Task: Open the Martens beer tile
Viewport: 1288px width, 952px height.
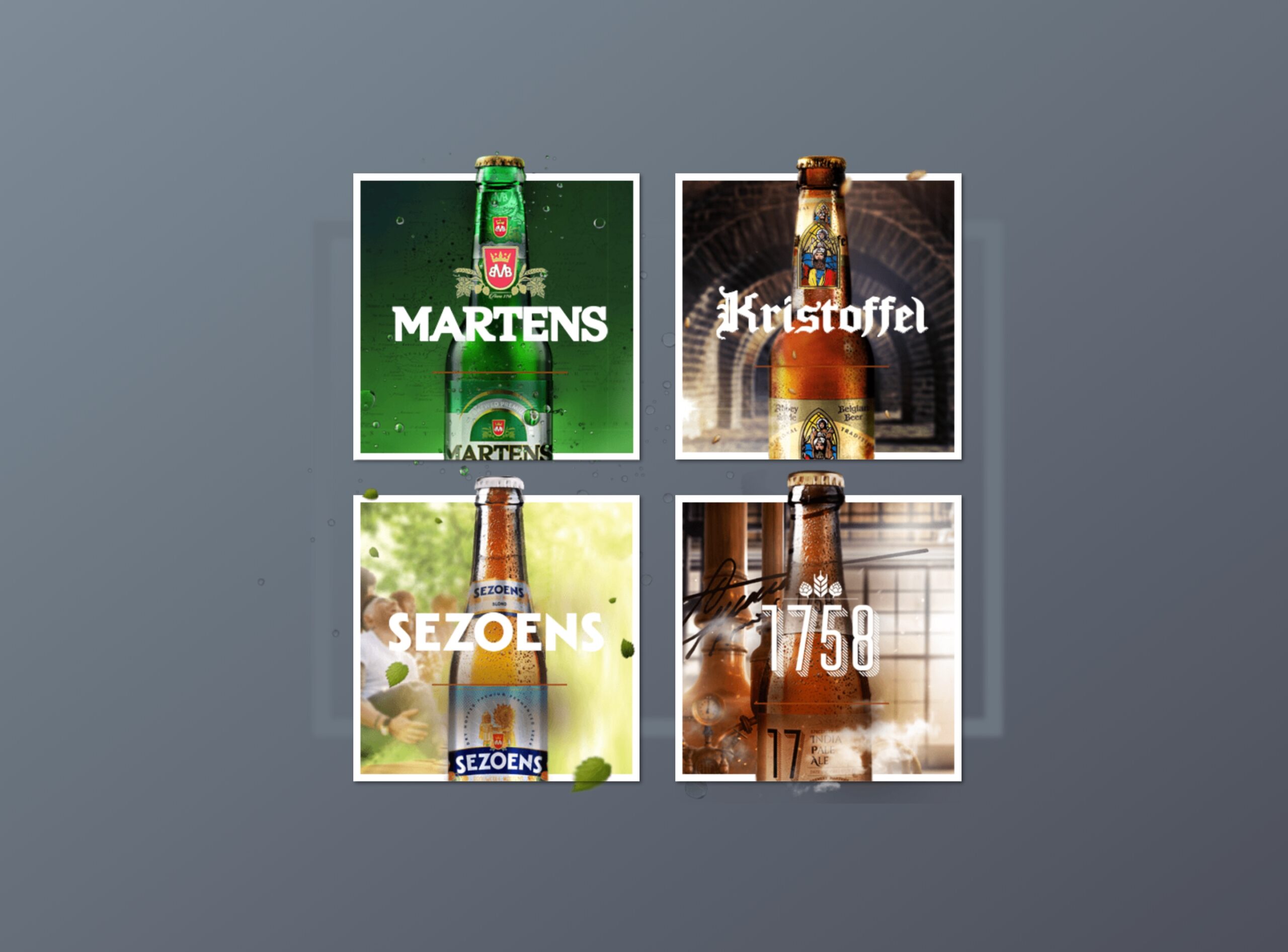Action: (497, 316)
